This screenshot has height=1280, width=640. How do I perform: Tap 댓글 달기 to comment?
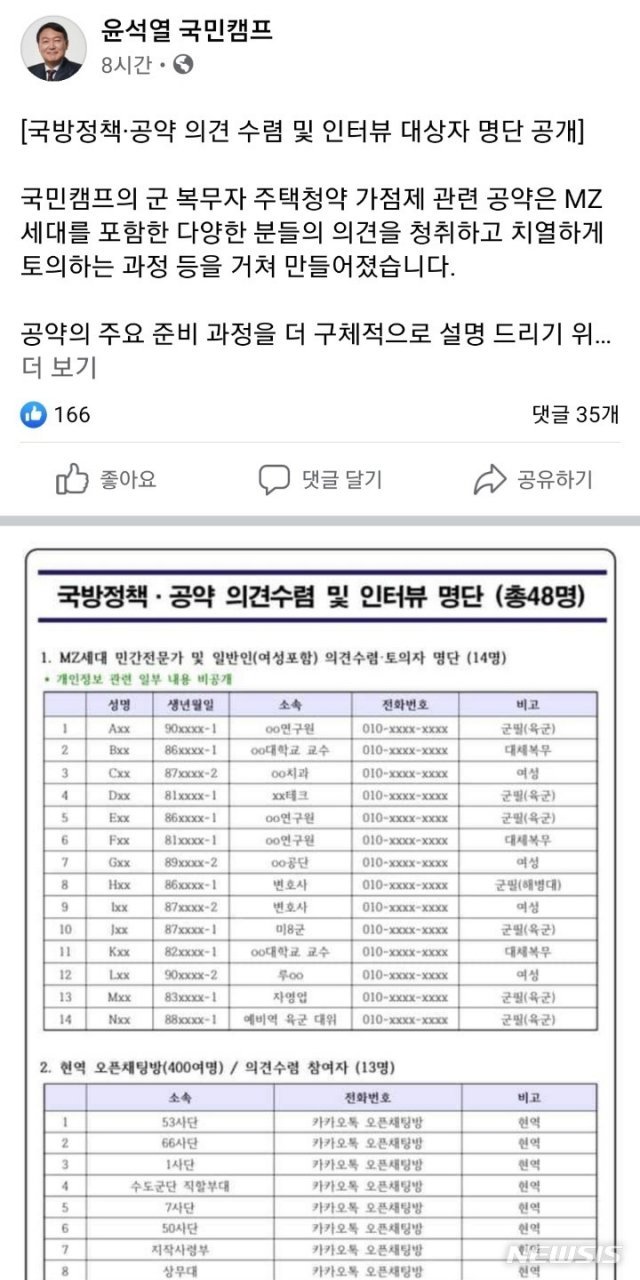320,480
